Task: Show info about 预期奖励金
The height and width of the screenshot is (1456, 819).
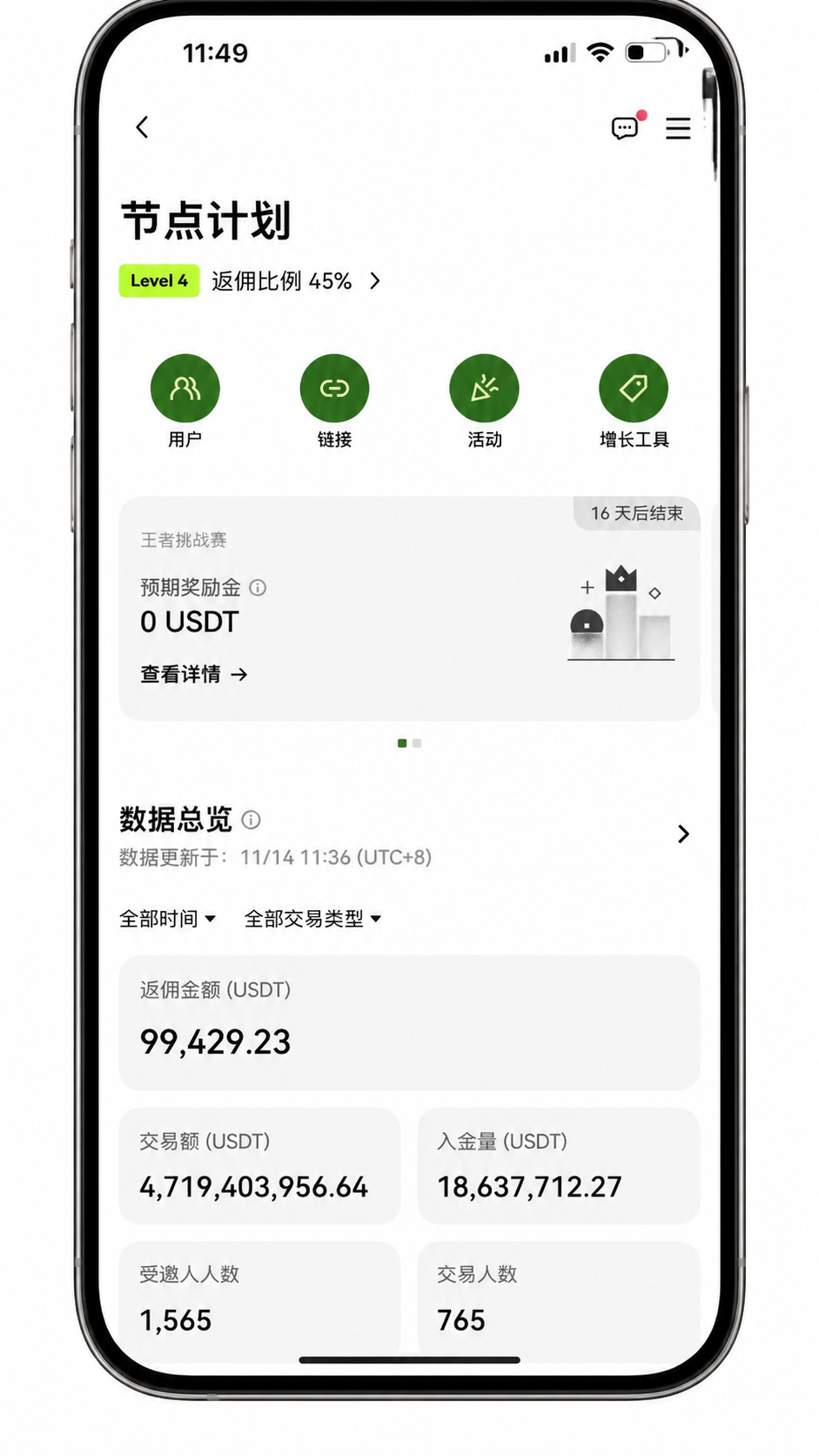Action: (258, 588)
